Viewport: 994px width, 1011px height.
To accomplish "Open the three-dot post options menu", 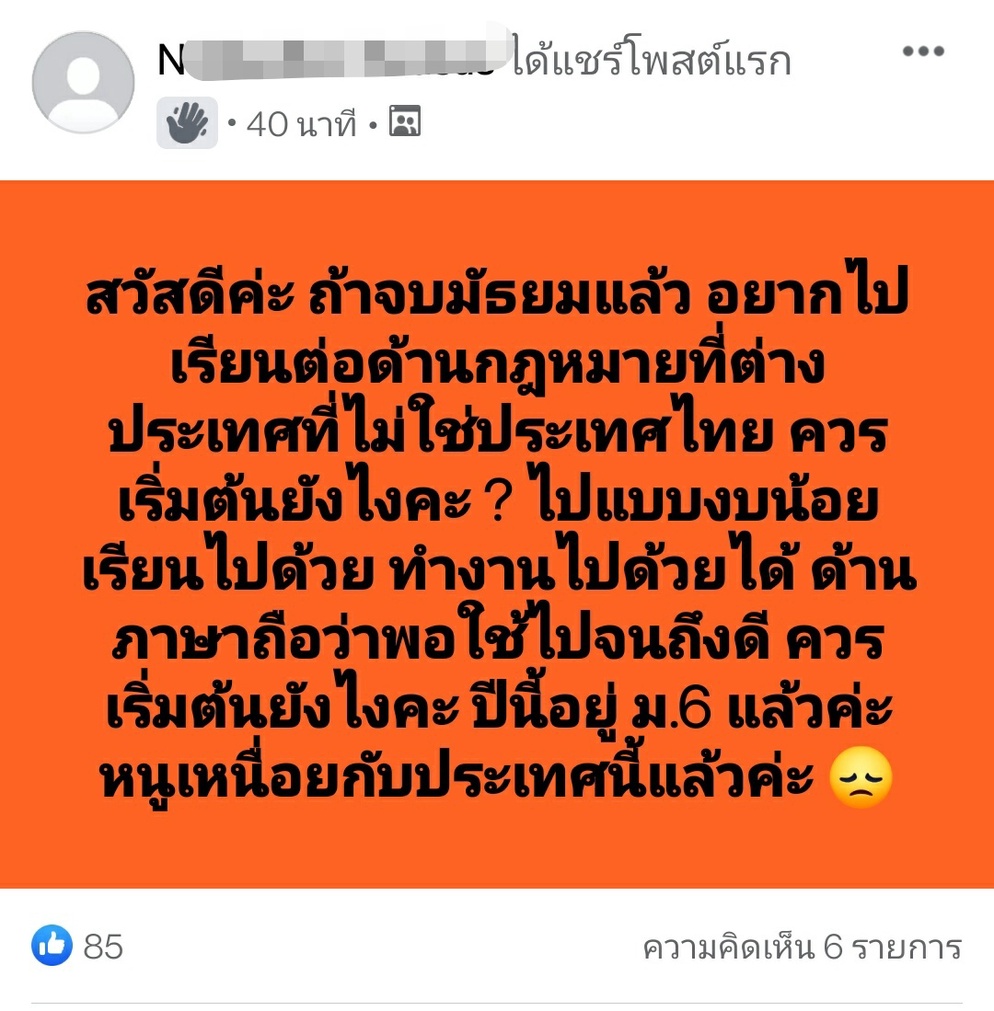I will (922, 52).
